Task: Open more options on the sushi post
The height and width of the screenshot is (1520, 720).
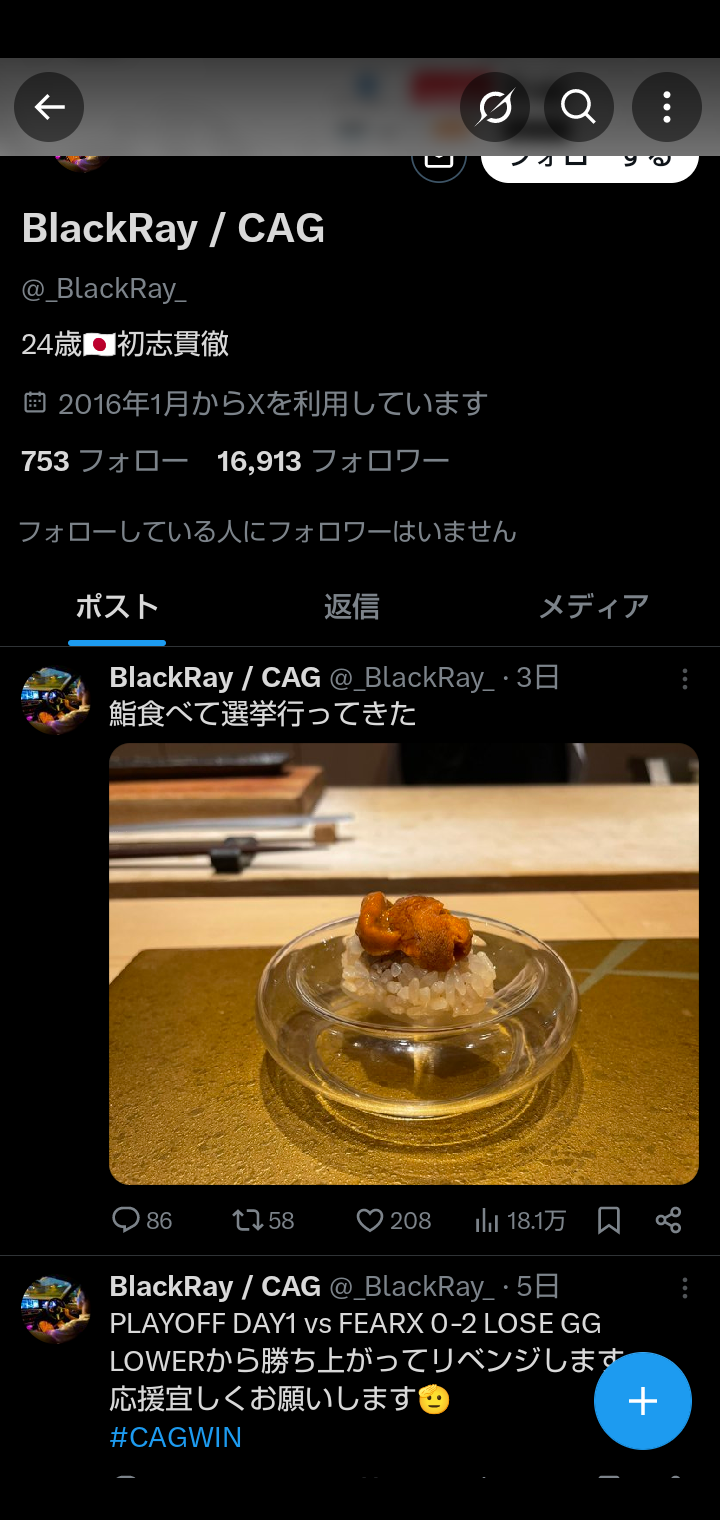Action: click(685, 680)
